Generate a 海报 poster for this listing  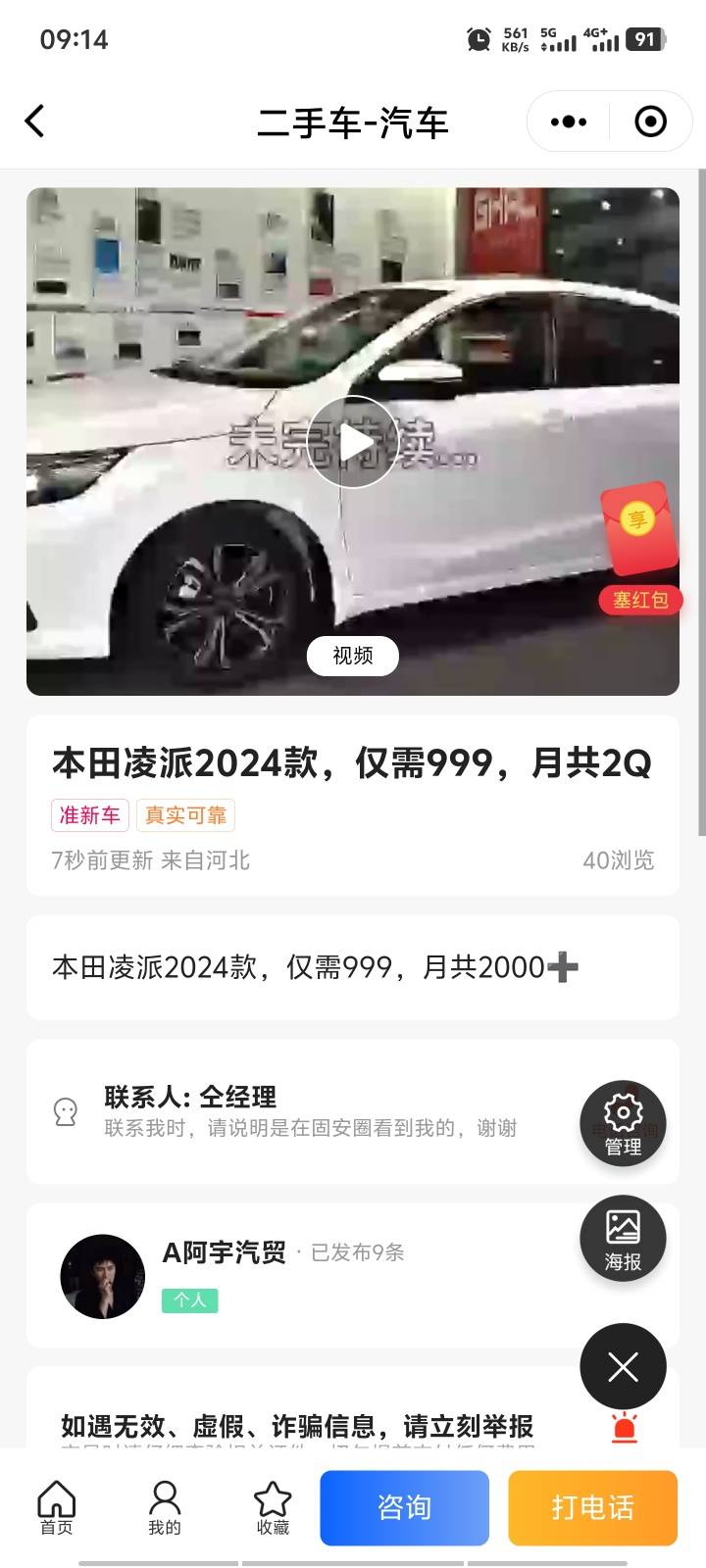pyautogui.click(x=623, y=1238)
